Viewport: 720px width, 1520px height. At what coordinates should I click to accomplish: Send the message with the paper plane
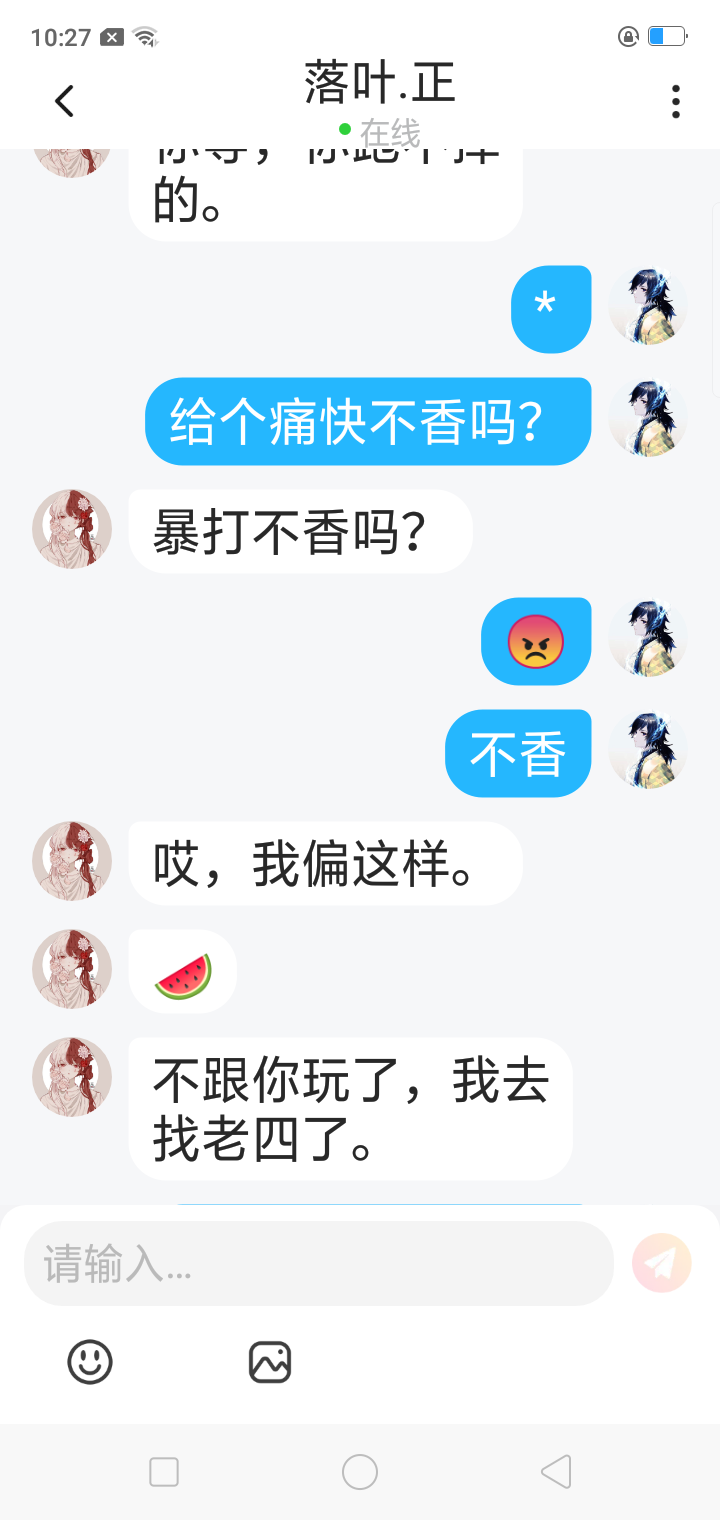(x=661, y=1264)
